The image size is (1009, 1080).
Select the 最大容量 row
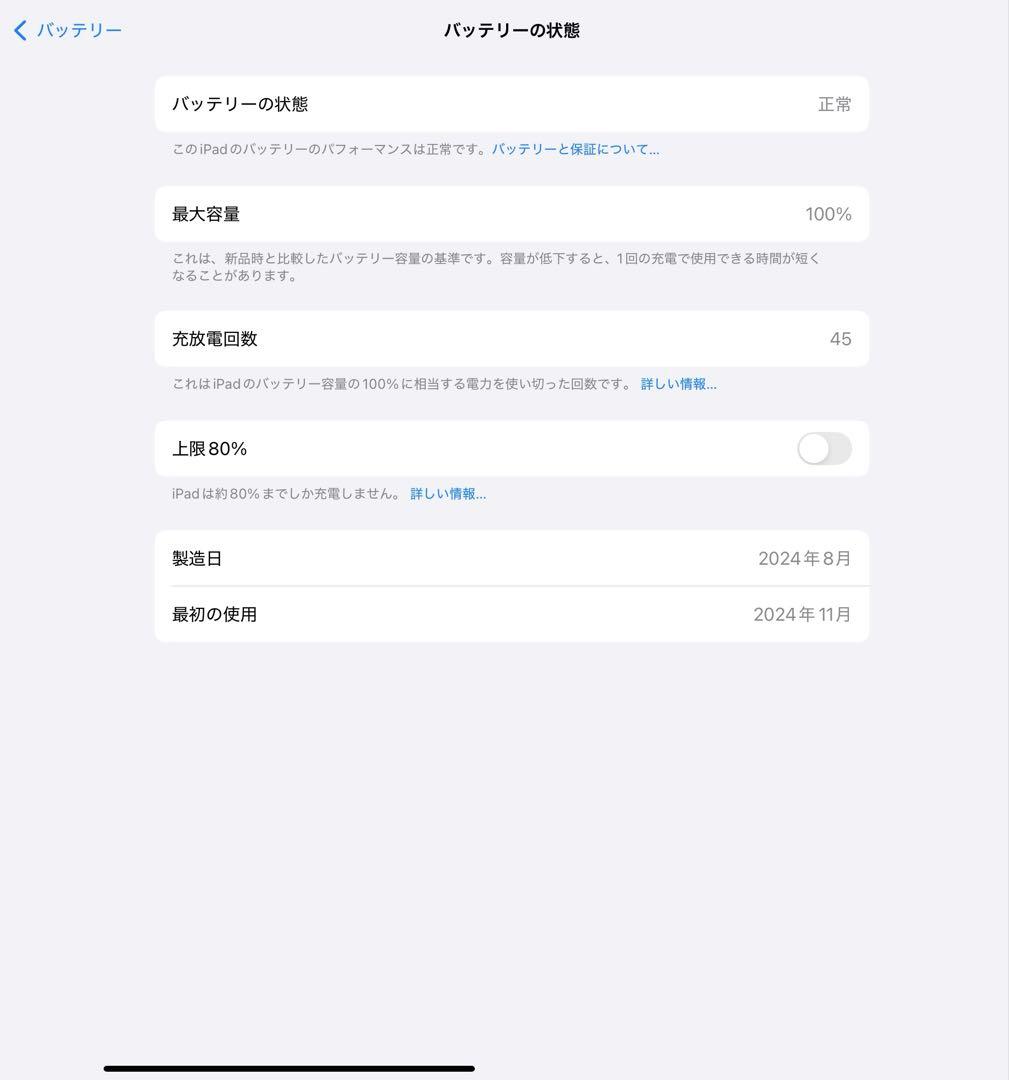[x=511, y=213]
